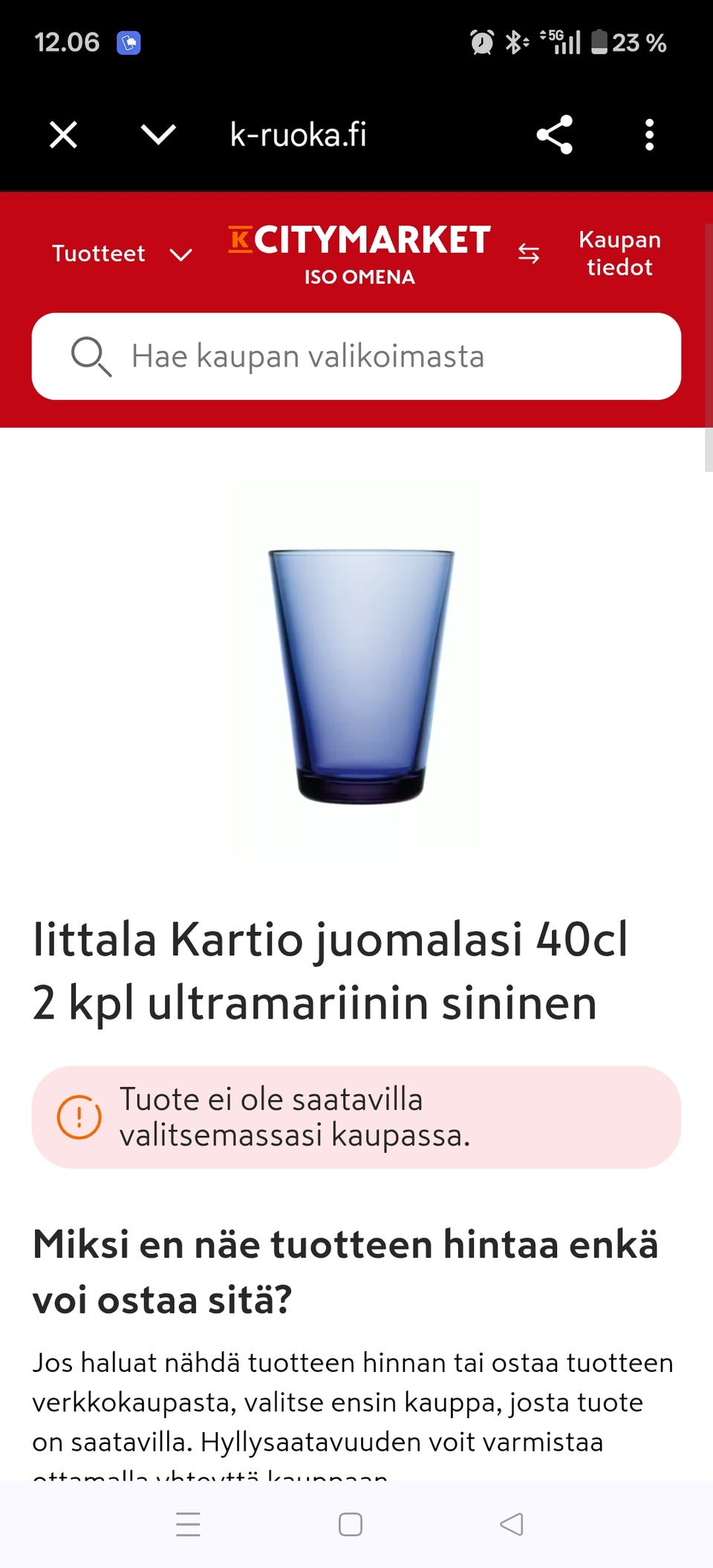This screenshot has height=1568, width=713.
Task: Open the browser three-dot options menu
Action: pyautogui.click(x=648, y=134)
